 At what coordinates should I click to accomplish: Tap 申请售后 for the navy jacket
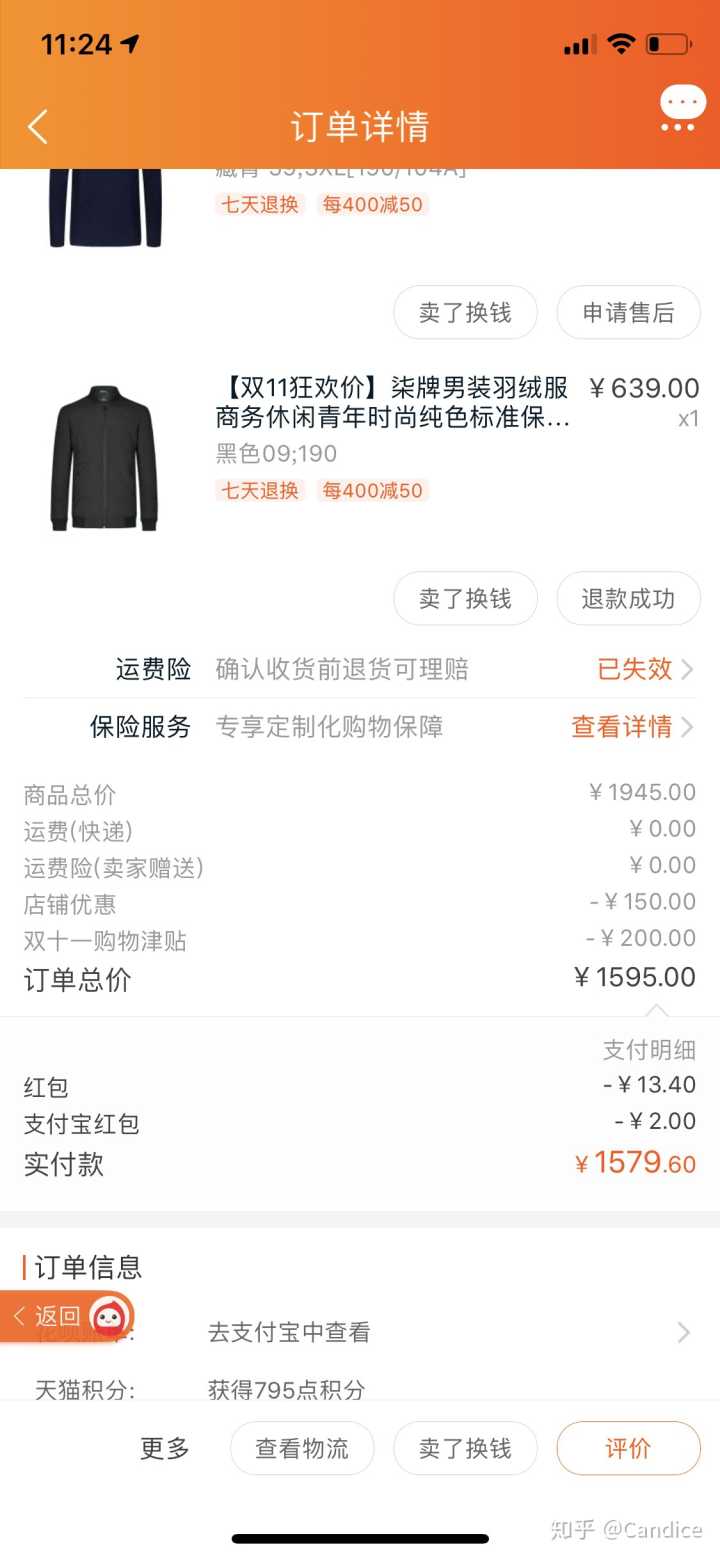point(628,313)
